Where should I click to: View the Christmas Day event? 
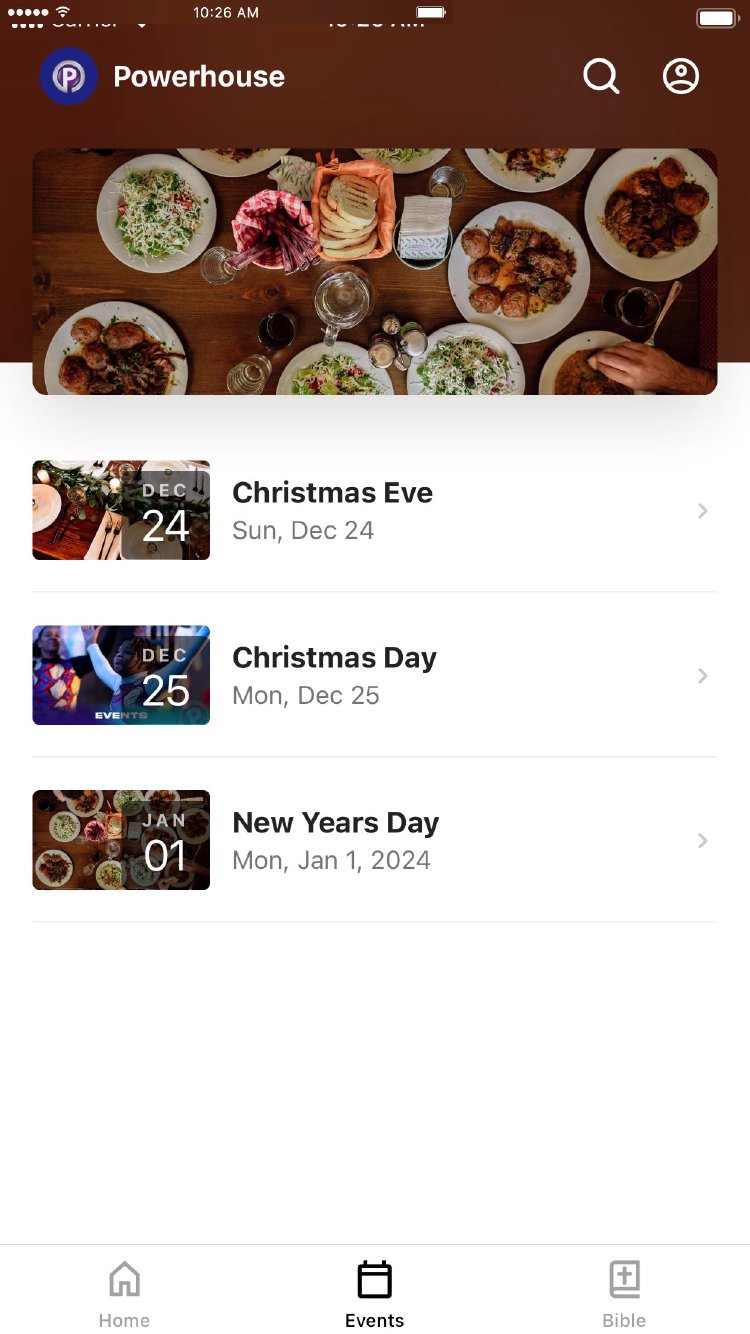374,676
